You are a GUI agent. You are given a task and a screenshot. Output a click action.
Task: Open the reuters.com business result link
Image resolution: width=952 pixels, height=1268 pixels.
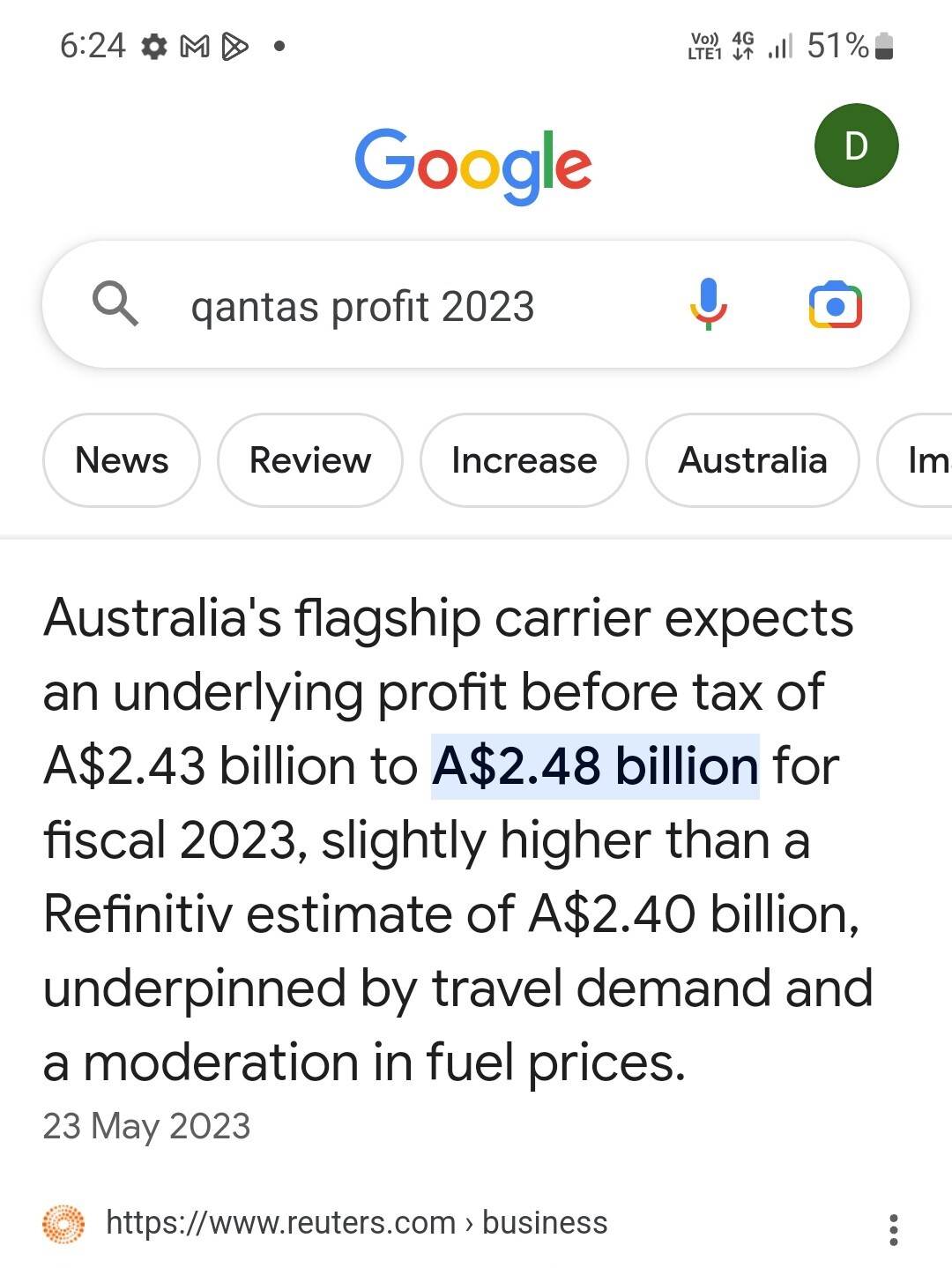point(356,1223)
